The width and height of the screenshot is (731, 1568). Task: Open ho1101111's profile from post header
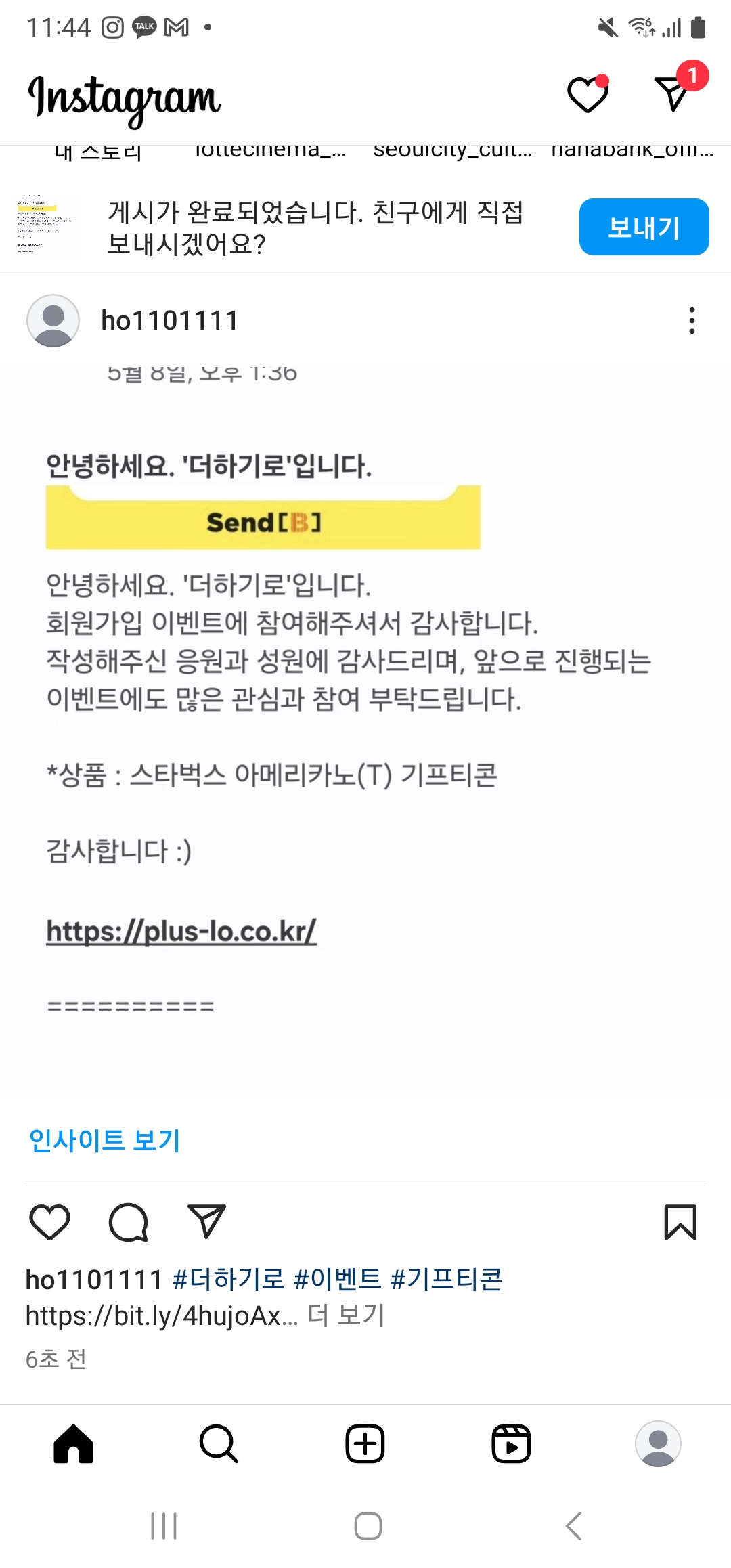click(x=169, y=320)
